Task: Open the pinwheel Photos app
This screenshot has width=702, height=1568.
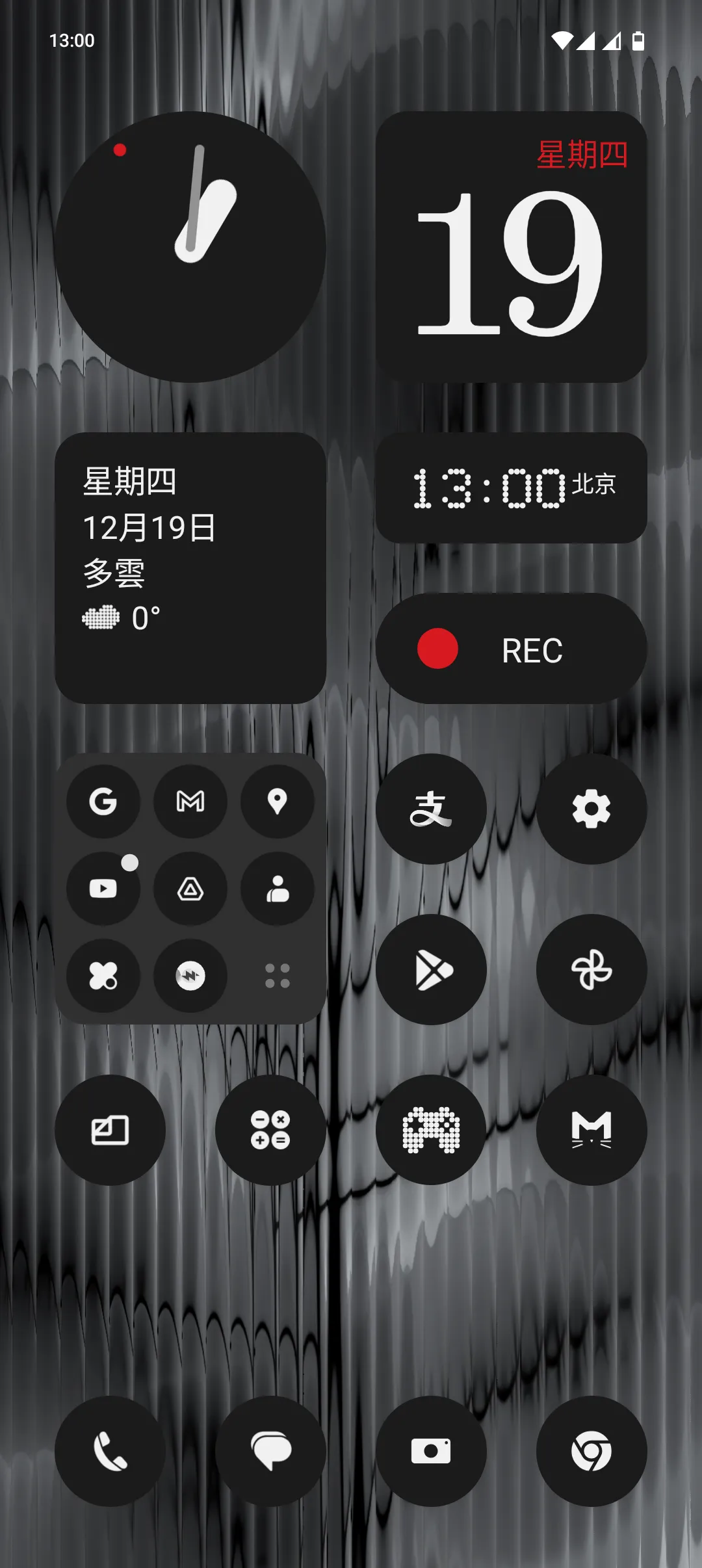Action: point(591,969)
